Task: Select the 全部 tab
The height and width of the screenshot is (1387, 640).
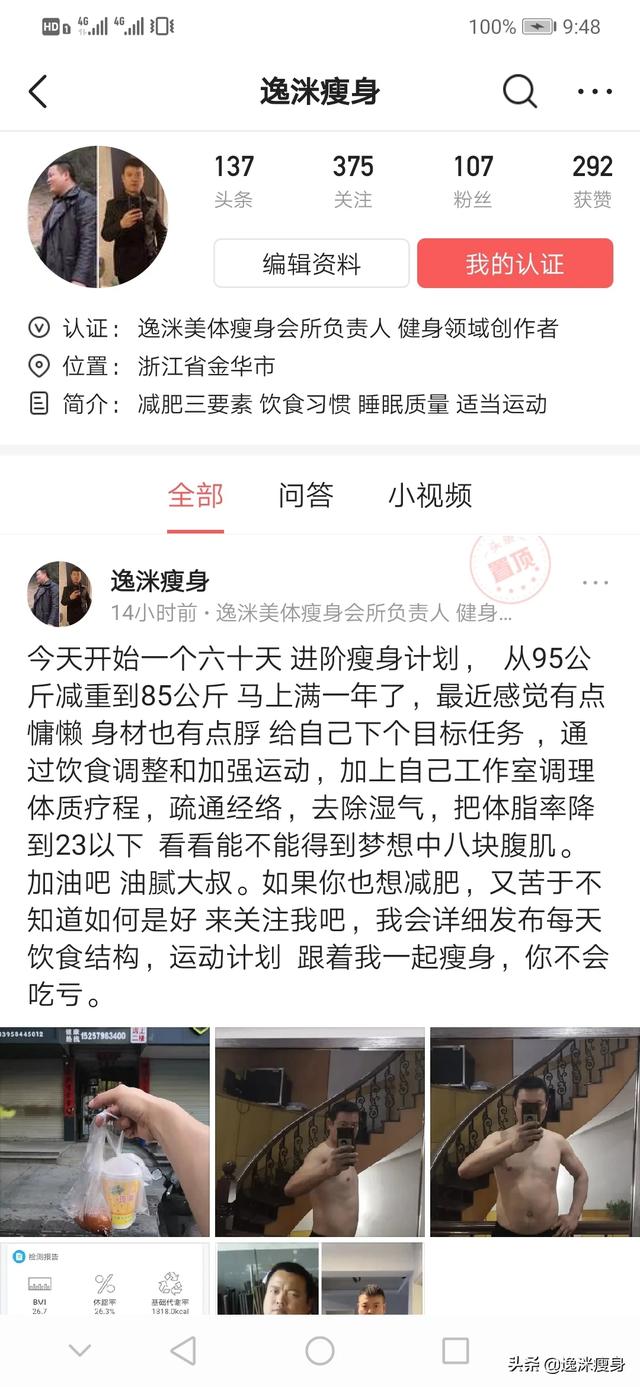Action: (195, 495)
